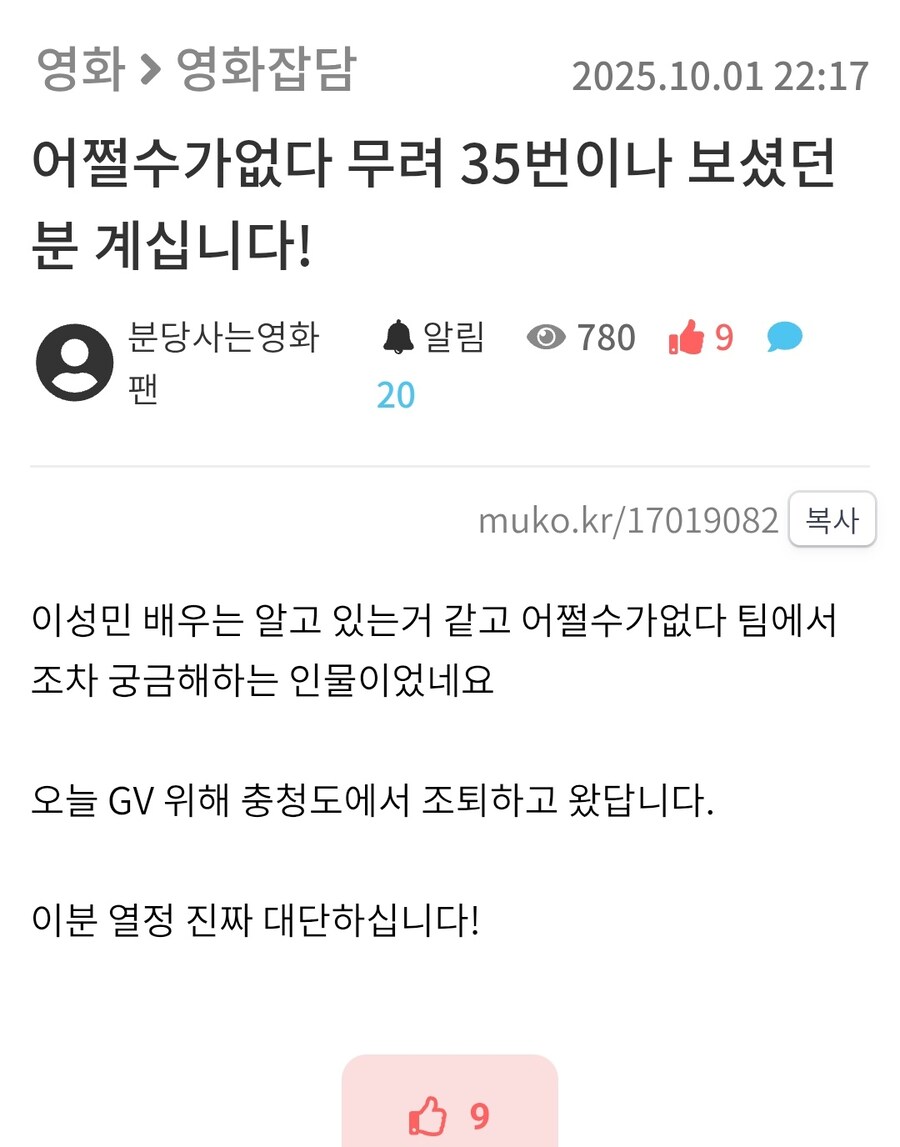900x1147 pixels.
Task: Open the 영화잡담 board link
Action: 265,69
